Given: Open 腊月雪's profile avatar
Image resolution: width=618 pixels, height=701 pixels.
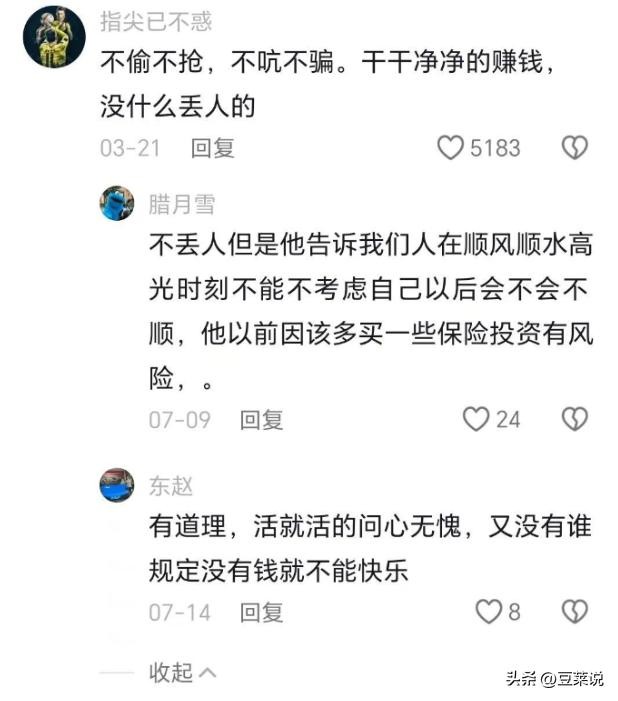Looking at the screenshot, I should (117, 204).
